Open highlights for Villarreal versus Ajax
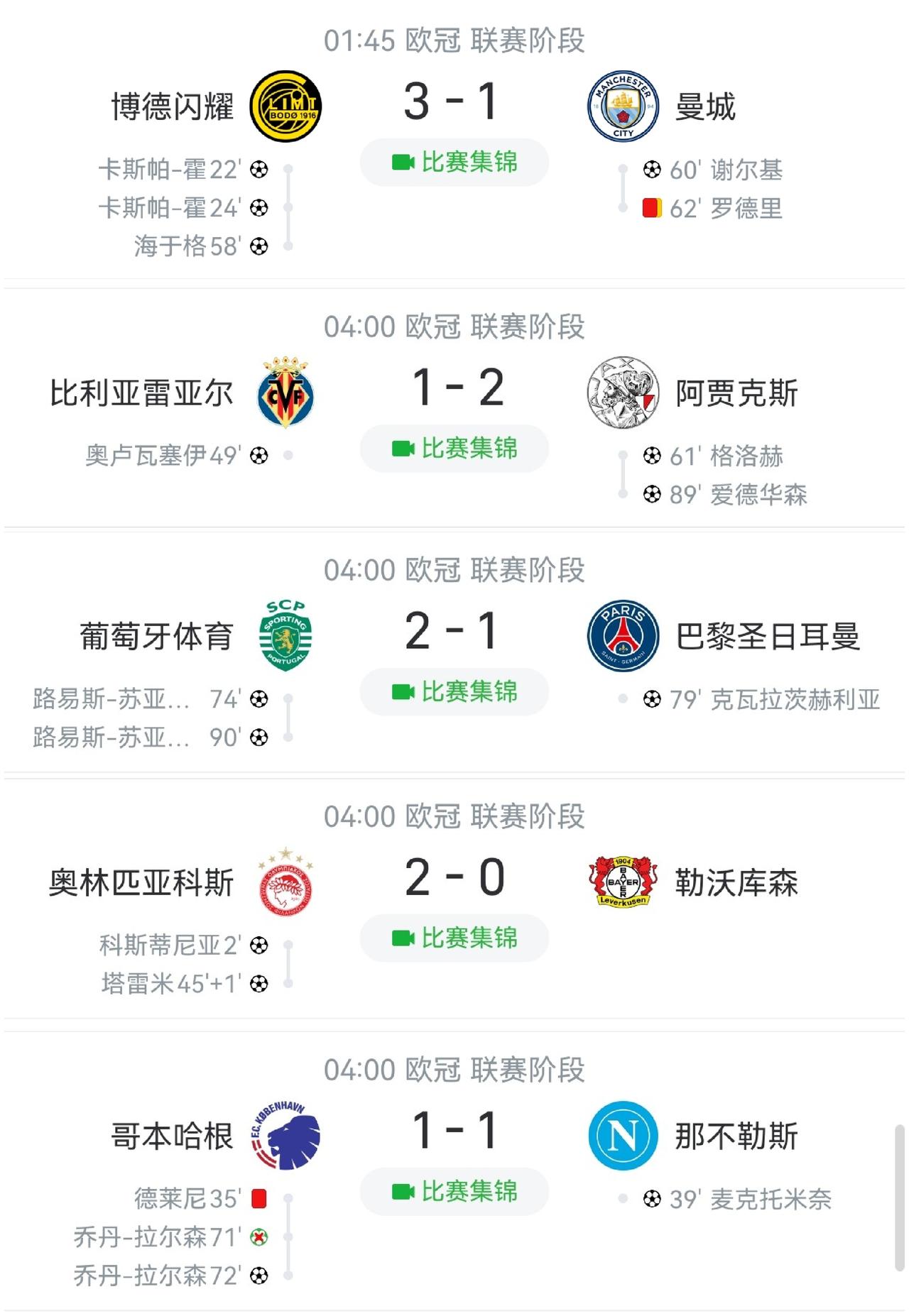Image resolution: width=909 pixels, height=1316 pixels. 454,449
